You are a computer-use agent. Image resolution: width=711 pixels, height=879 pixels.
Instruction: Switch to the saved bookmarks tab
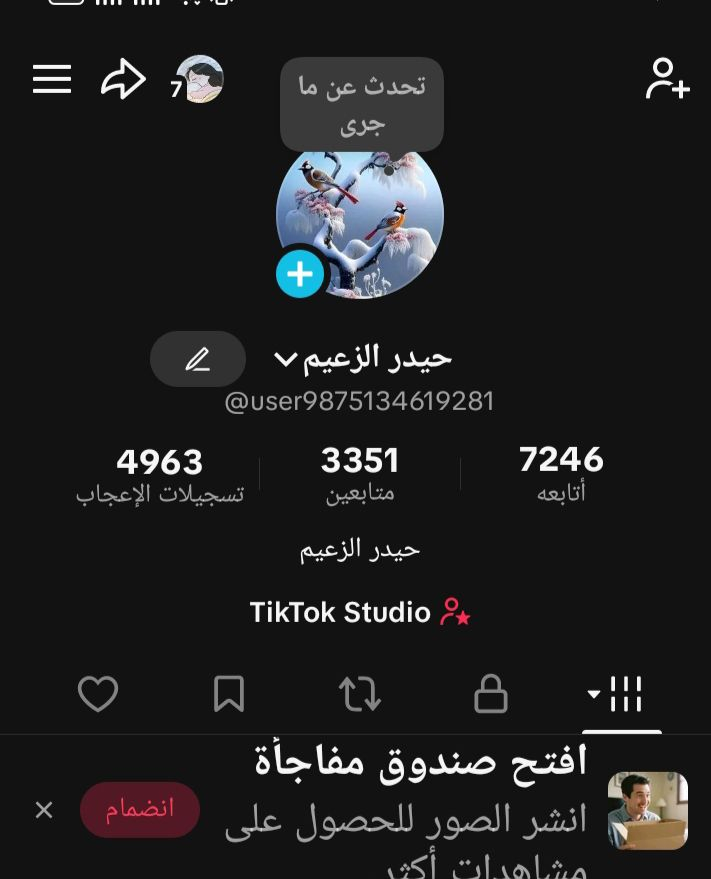229,694
